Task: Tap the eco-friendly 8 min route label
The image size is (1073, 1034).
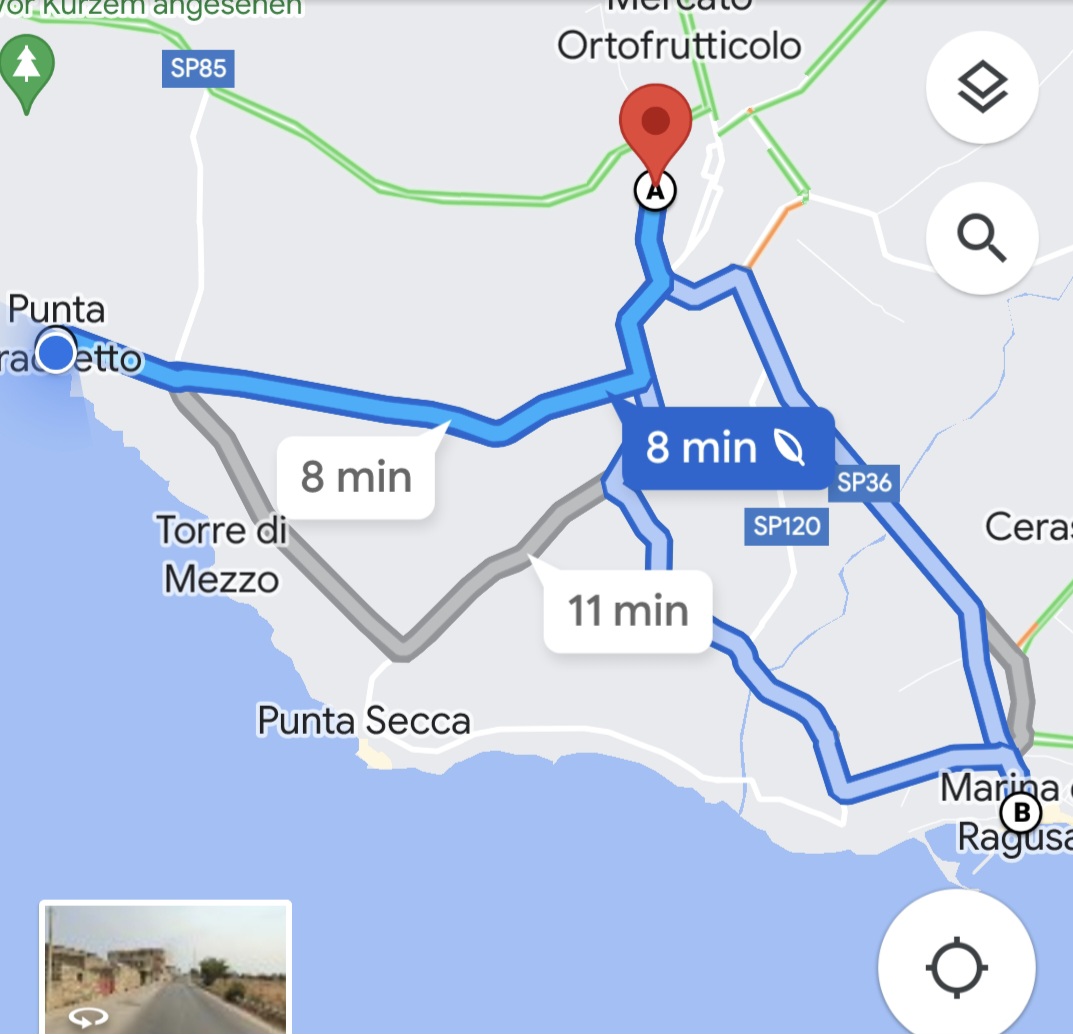Action: [726, 448]
